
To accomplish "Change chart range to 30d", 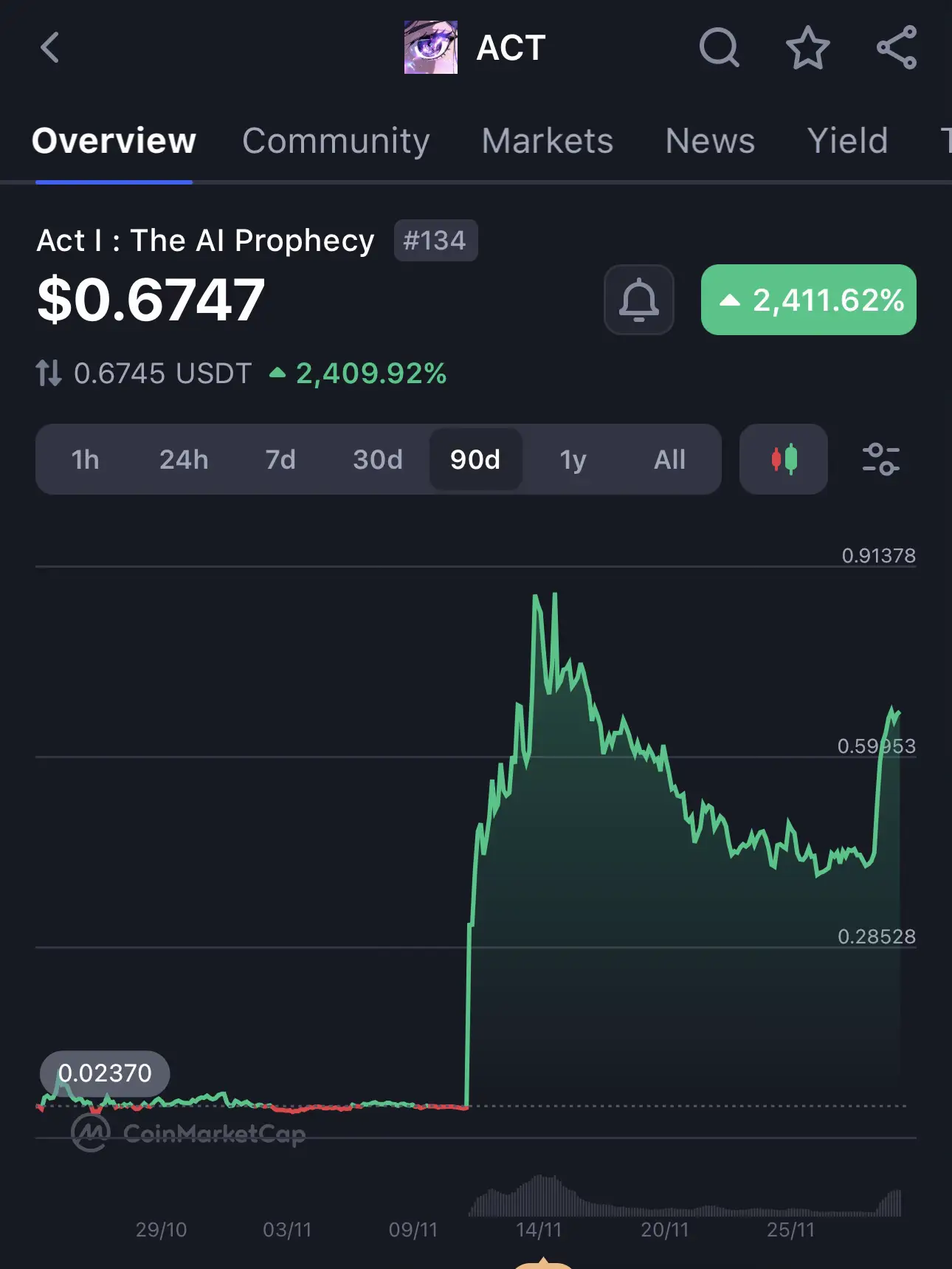I will click(378, 460).
